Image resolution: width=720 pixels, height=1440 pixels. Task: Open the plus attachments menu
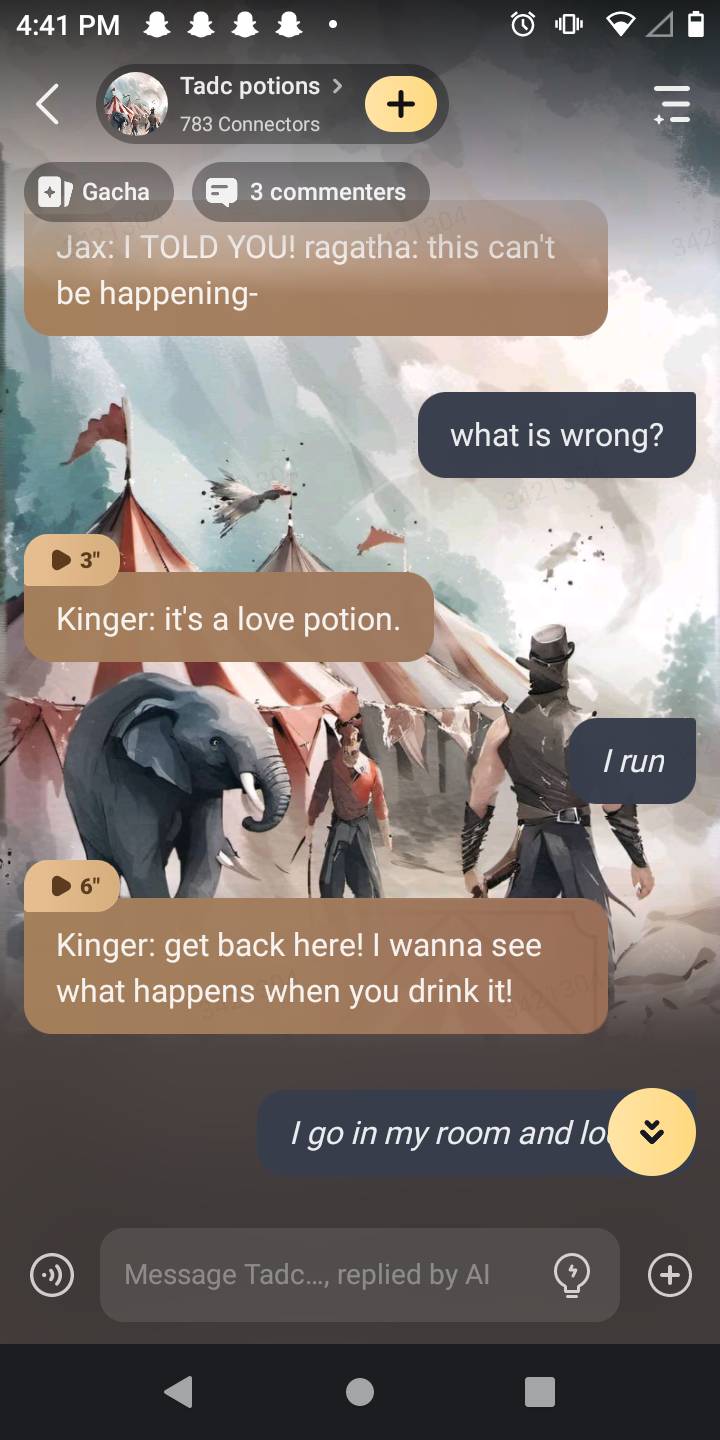tap(670, 1275)
